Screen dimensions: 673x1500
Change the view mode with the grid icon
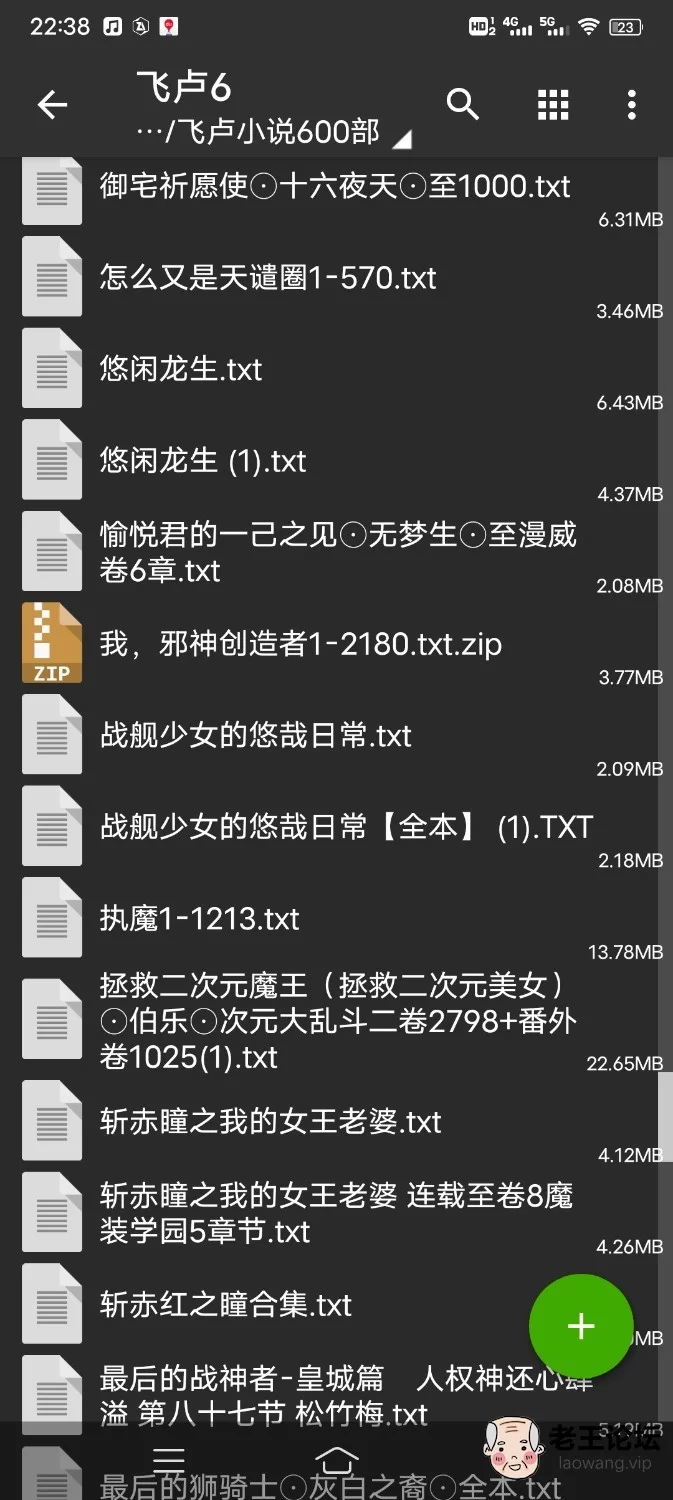[x=553, y=104]
